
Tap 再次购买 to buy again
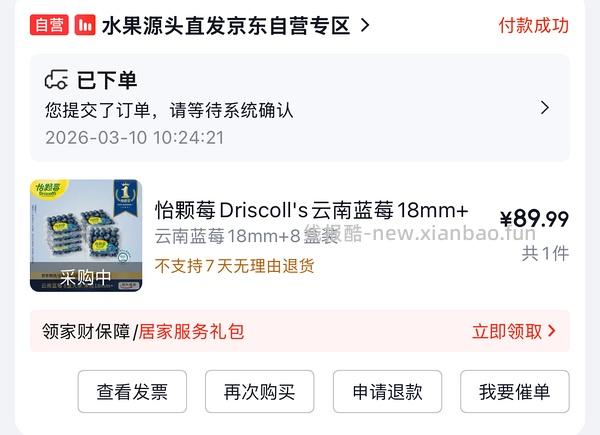[x=259, y=392]
